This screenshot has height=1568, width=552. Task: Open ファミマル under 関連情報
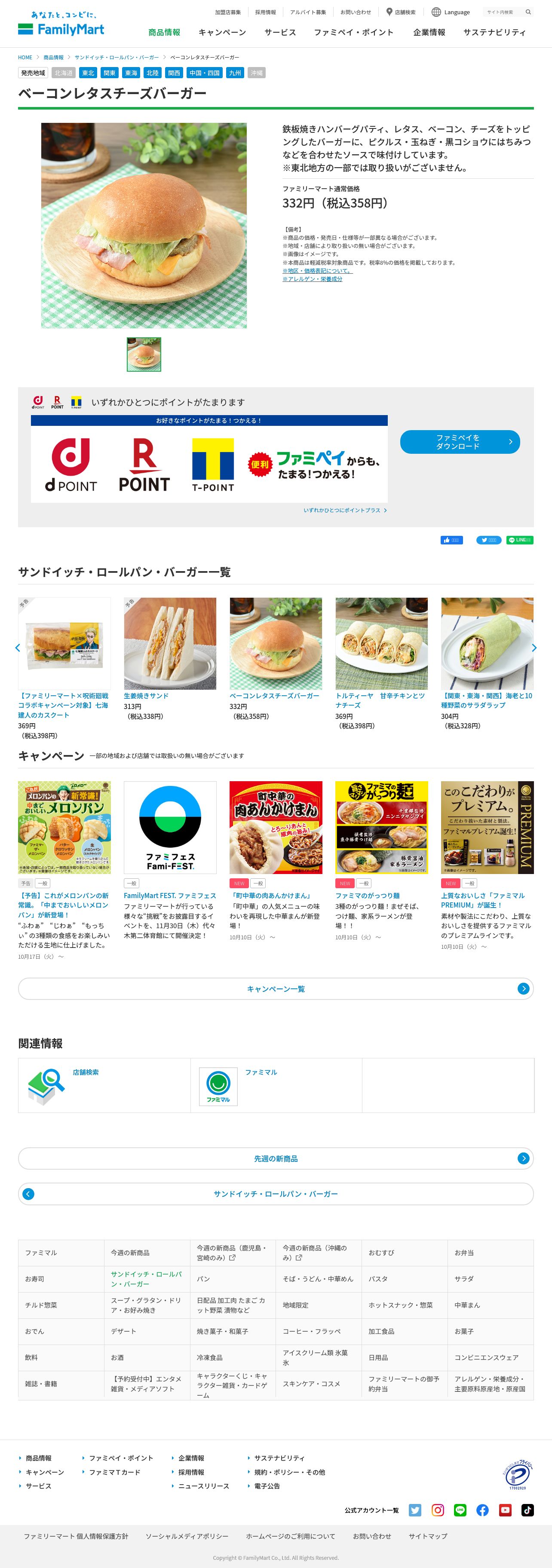tap(261, 1073)
